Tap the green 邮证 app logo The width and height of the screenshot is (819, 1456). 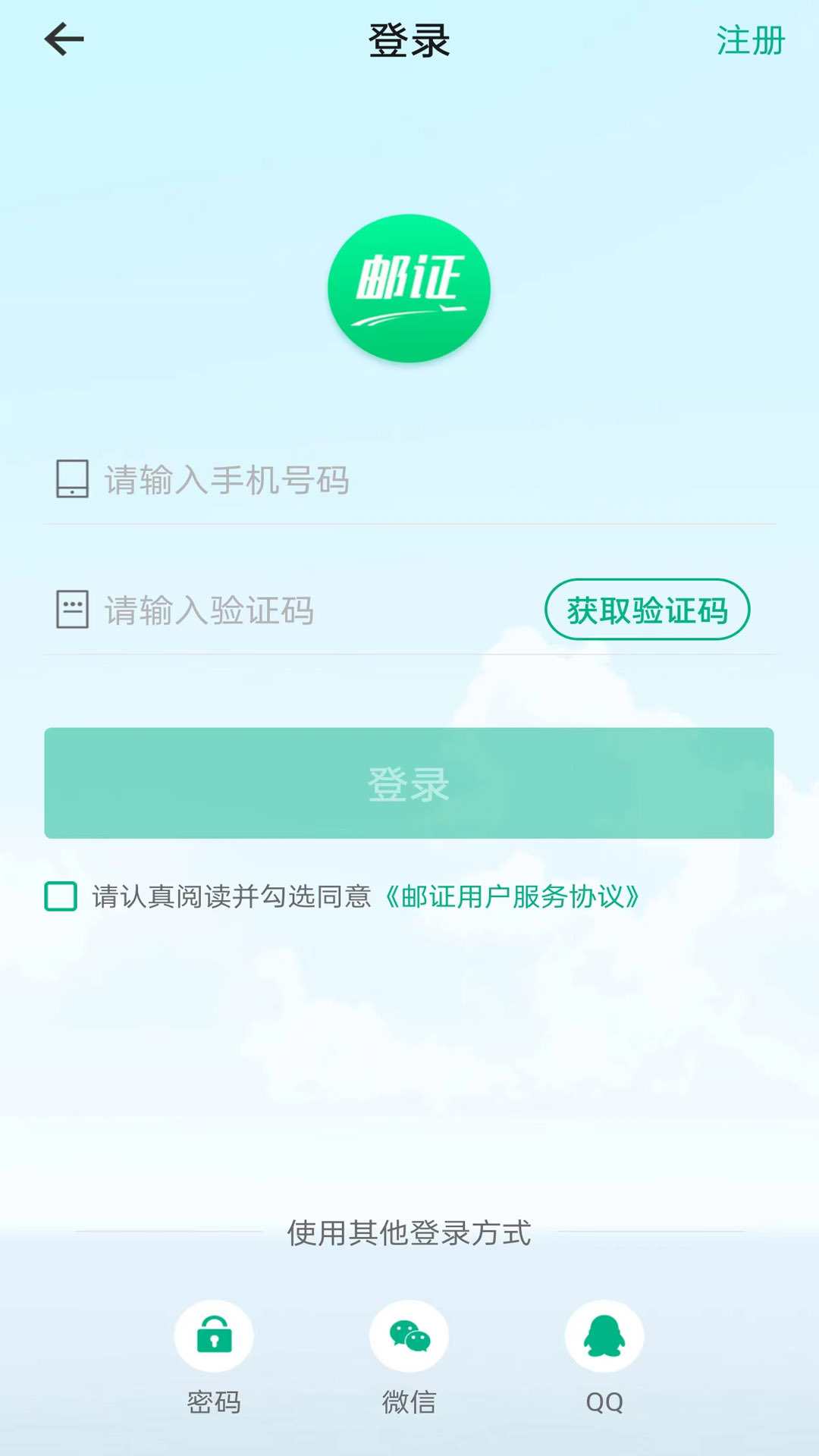[x=409, y=290]
